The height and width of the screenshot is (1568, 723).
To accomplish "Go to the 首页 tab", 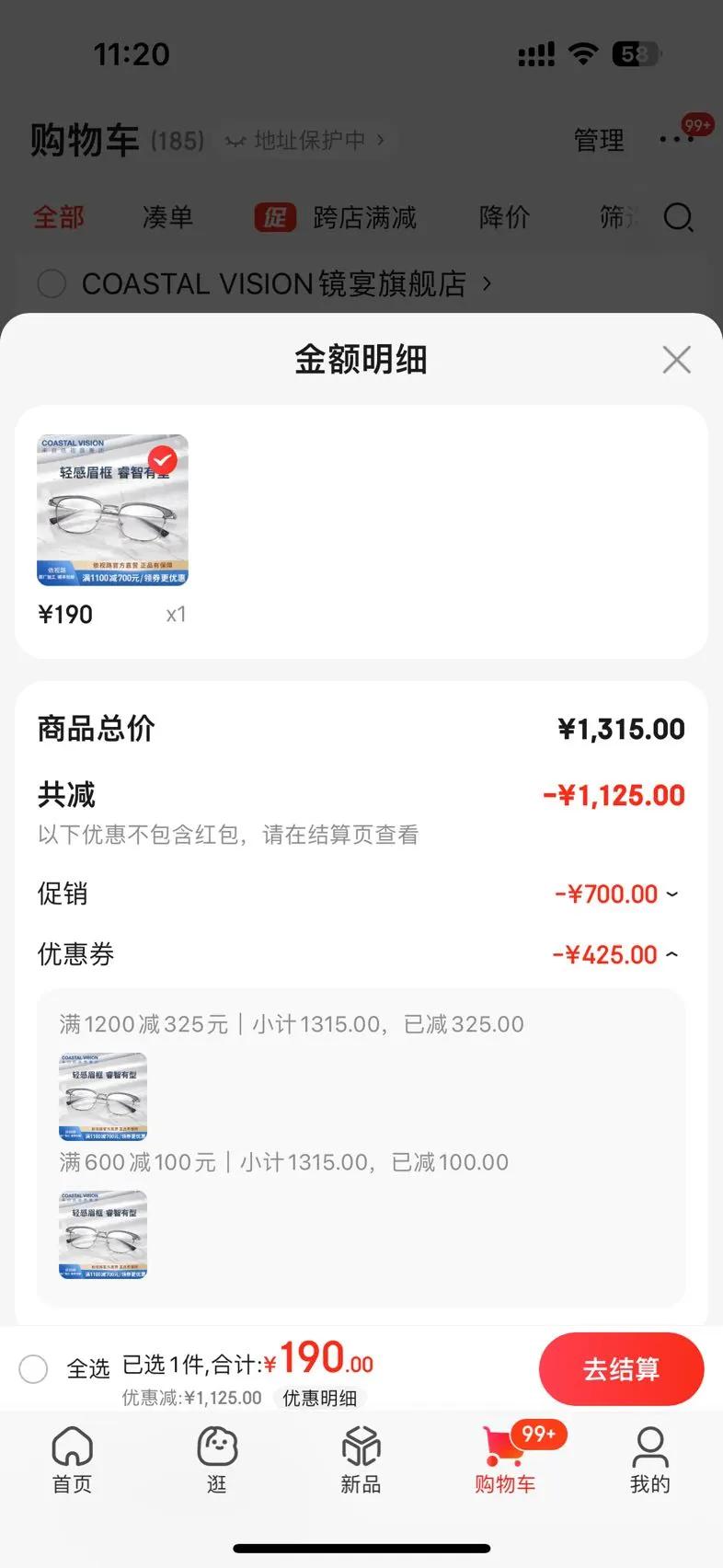I will (x=72, y=1459).
